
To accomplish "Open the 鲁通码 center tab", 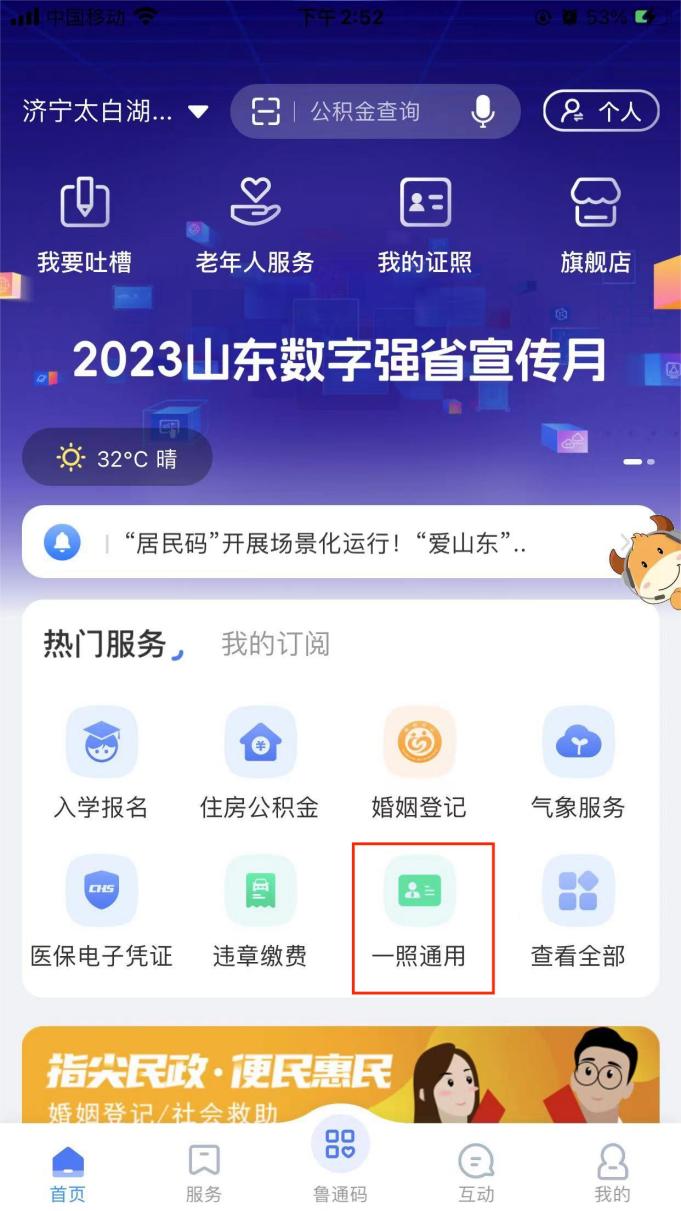I will (340, 1160).
